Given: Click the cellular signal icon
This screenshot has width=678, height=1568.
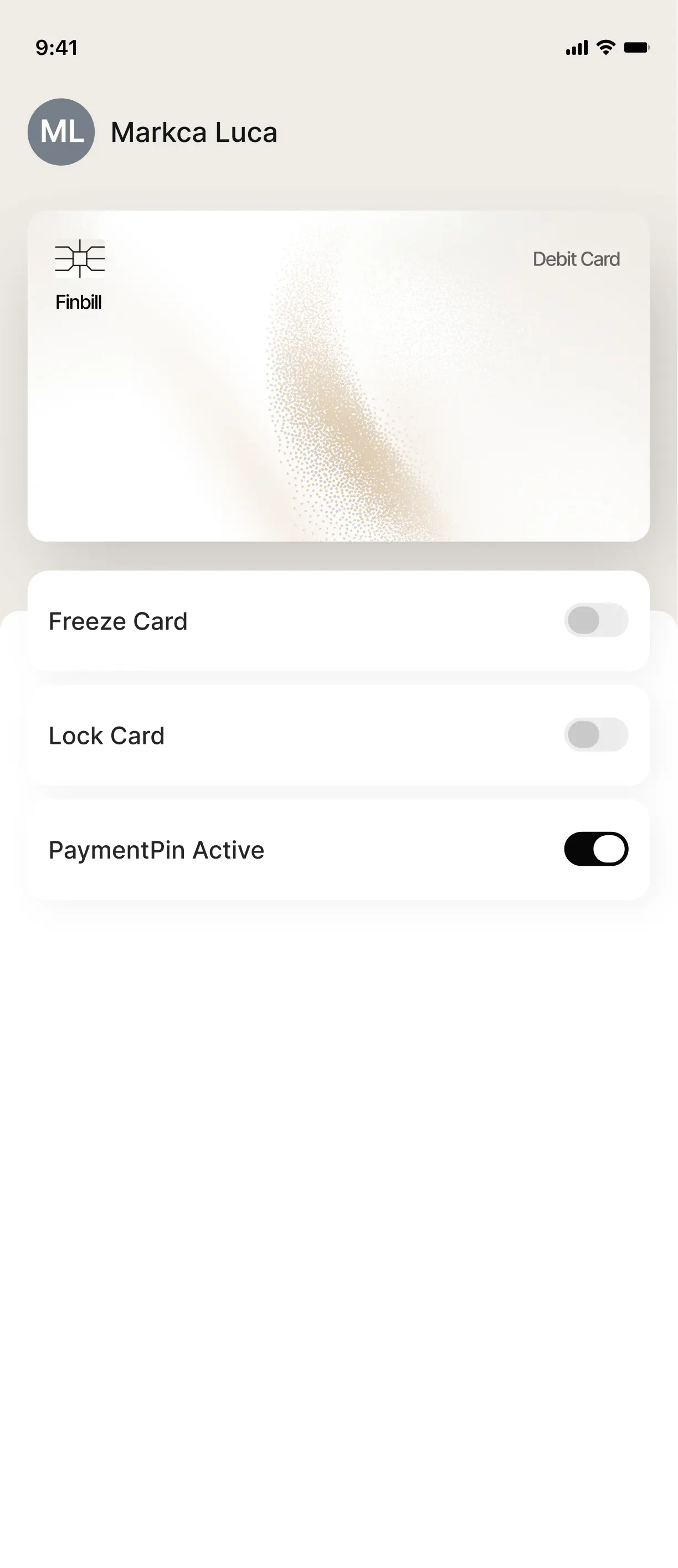Looking at the screenshot, I should point(576,47).
